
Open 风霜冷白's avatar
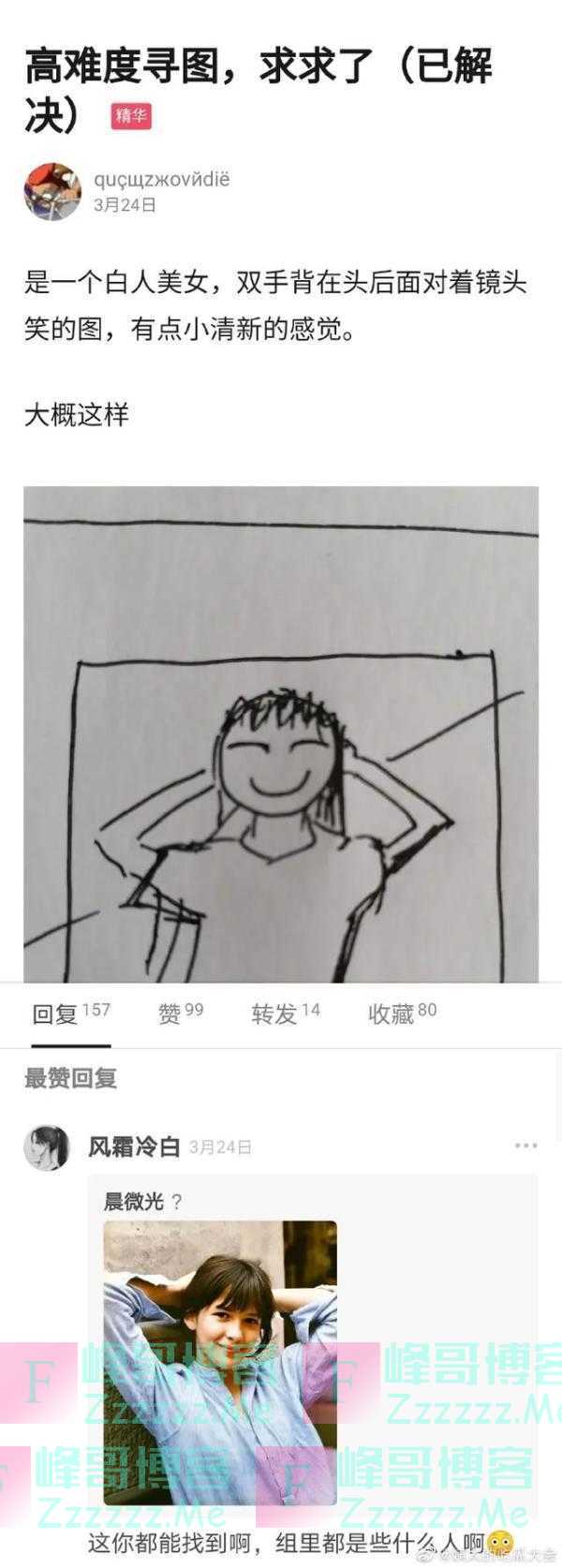(47, 1147)
